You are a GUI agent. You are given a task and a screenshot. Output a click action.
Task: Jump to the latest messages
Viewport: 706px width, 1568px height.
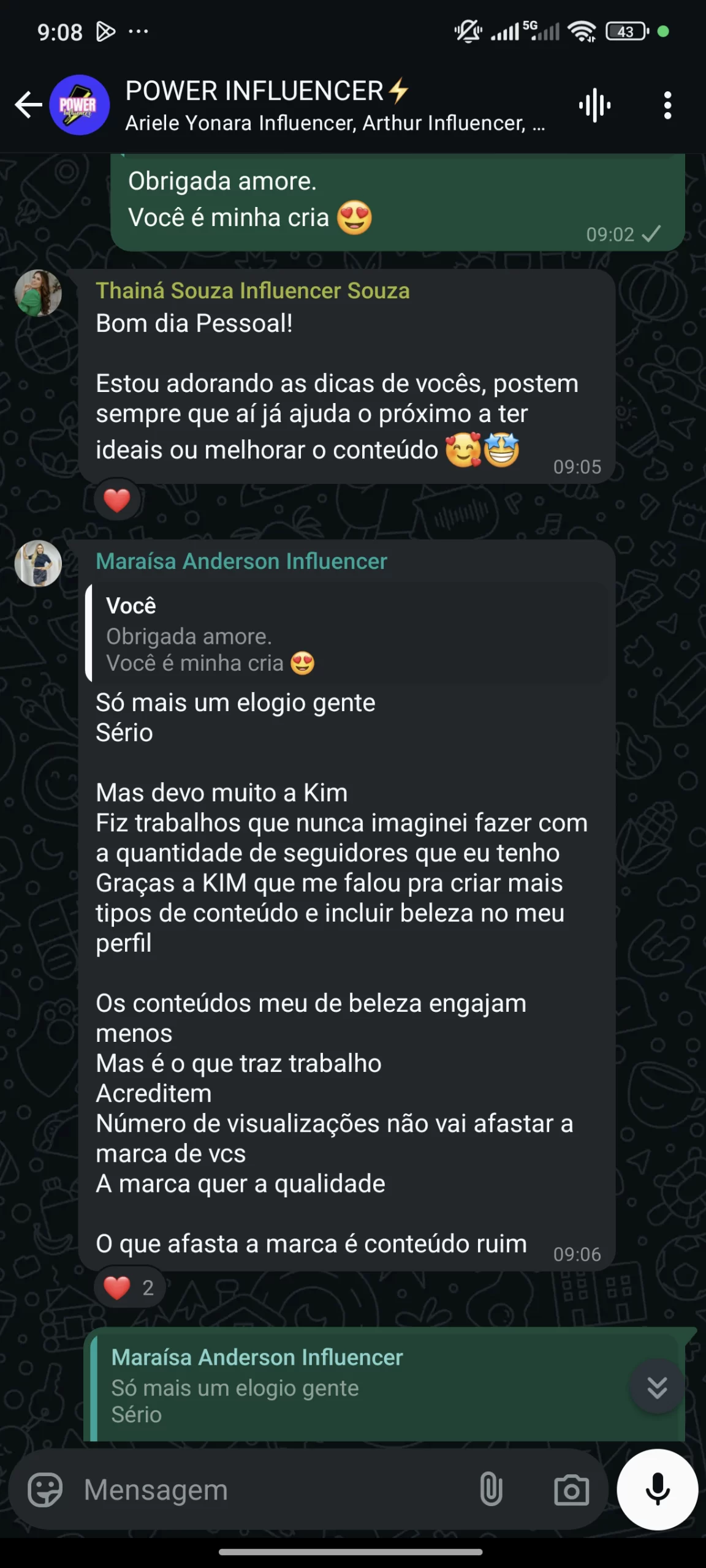657,1387
